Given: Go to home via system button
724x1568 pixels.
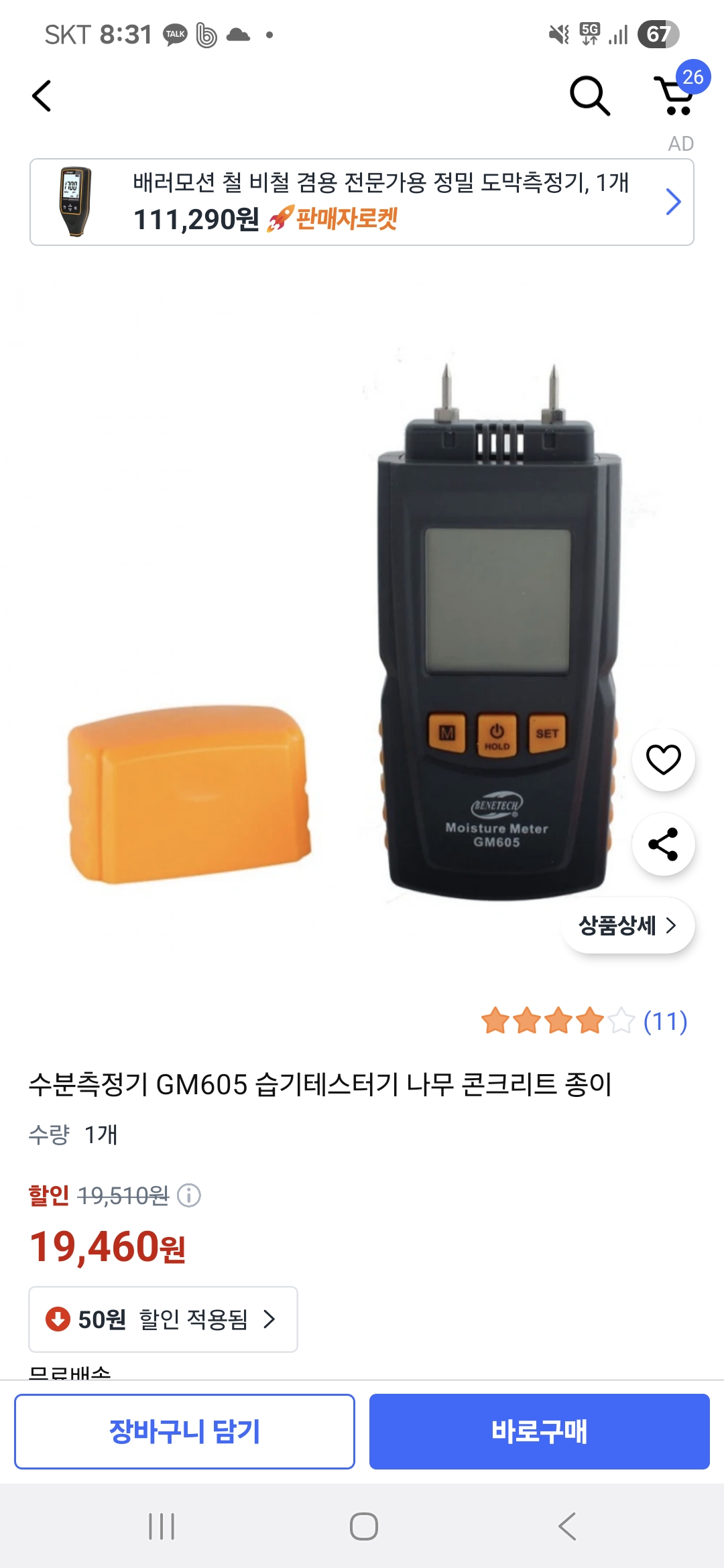Looking at the screenshot, I should click(x=363, y=1526).
